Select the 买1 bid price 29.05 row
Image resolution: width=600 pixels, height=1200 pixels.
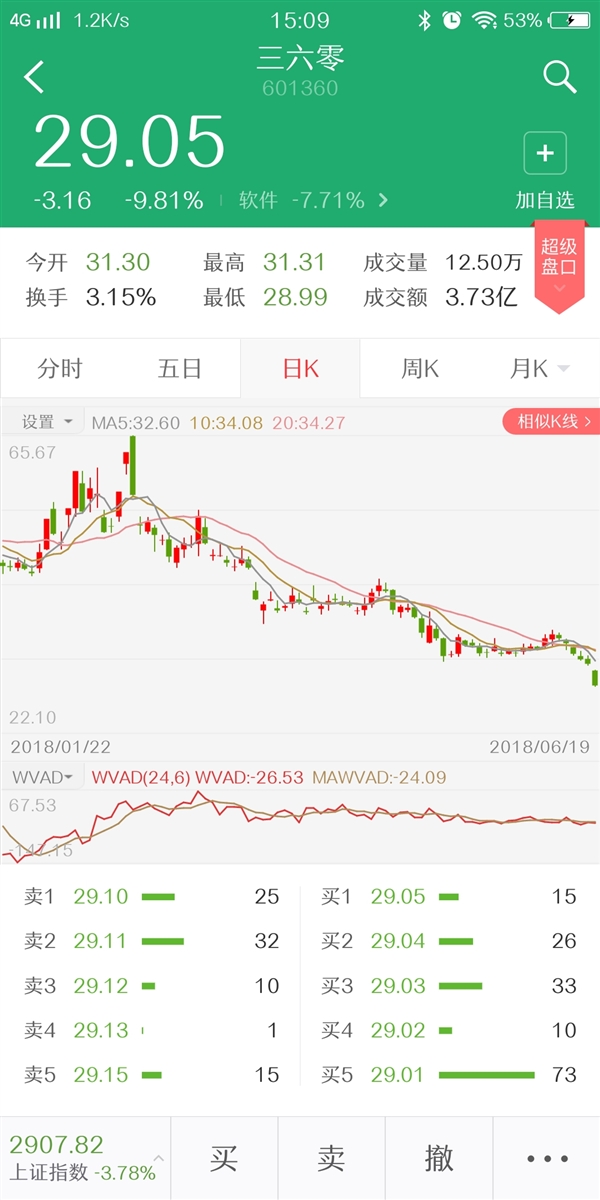[449, 896]
